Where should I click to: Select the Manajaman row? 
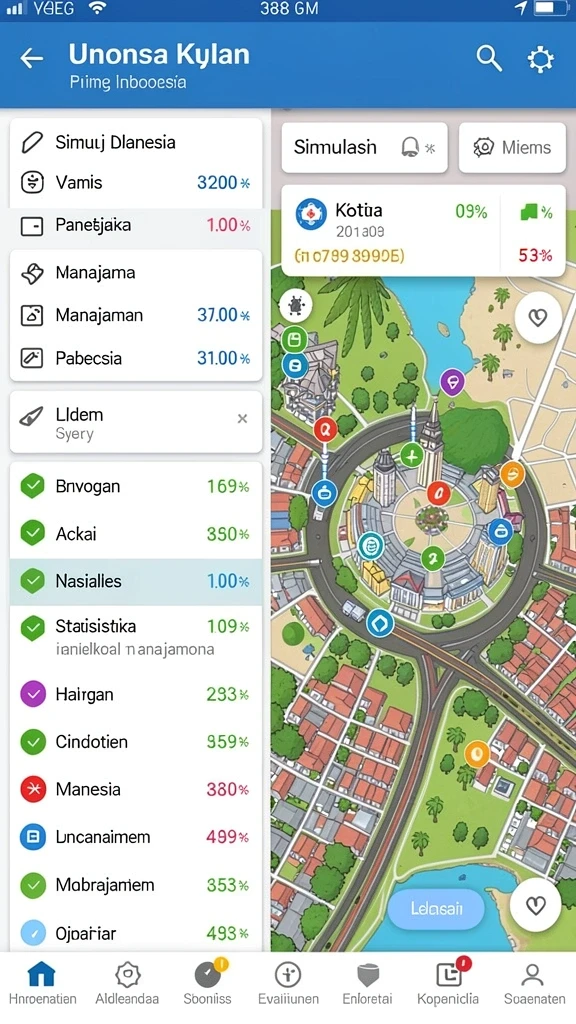136,315
